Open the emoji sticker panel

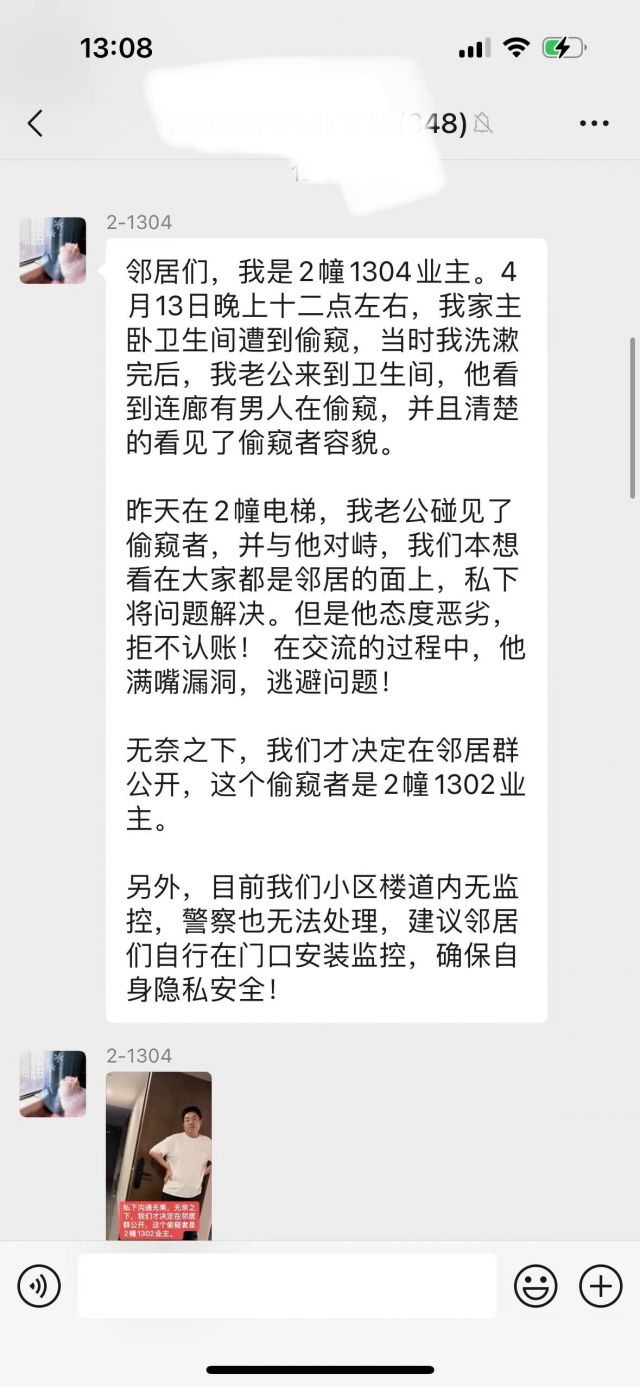536,1286
